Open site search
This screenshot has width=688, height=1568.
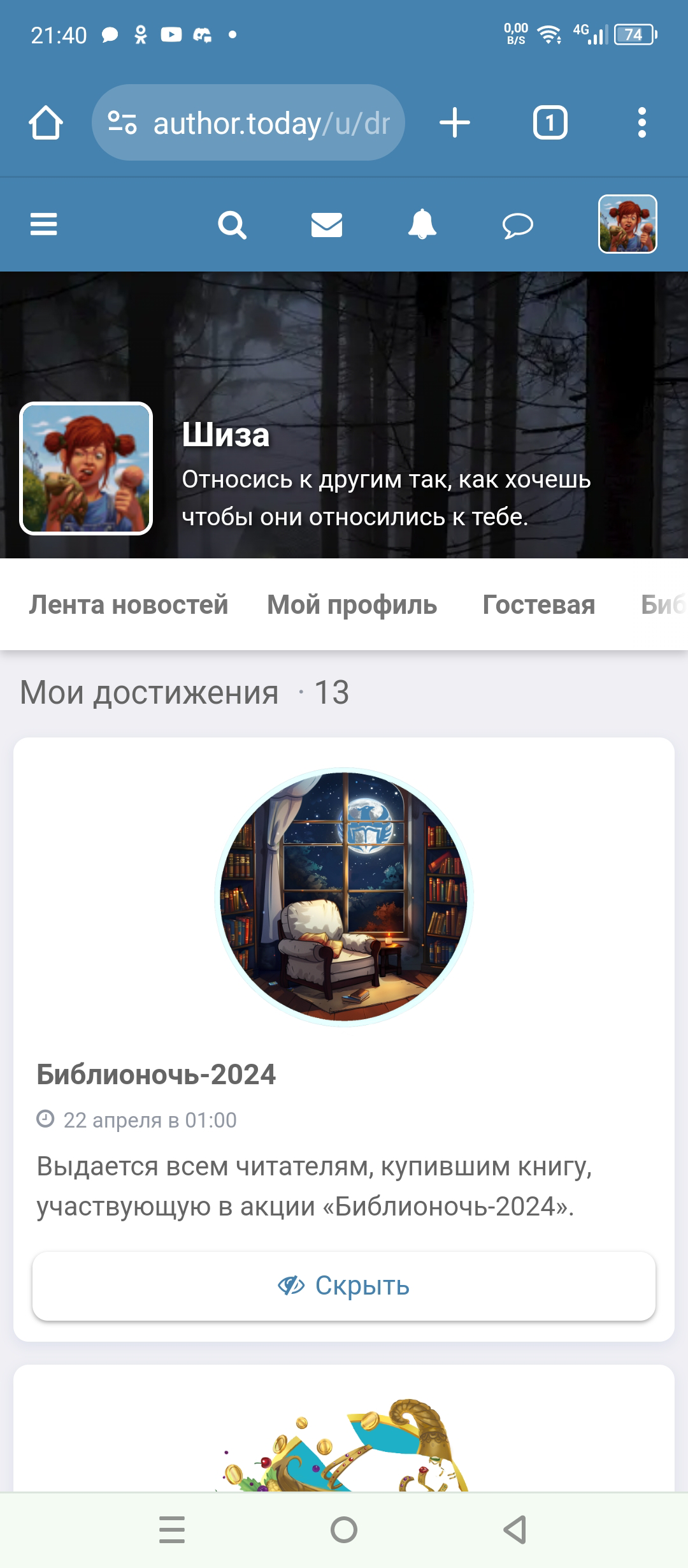(x=232, y=224)
